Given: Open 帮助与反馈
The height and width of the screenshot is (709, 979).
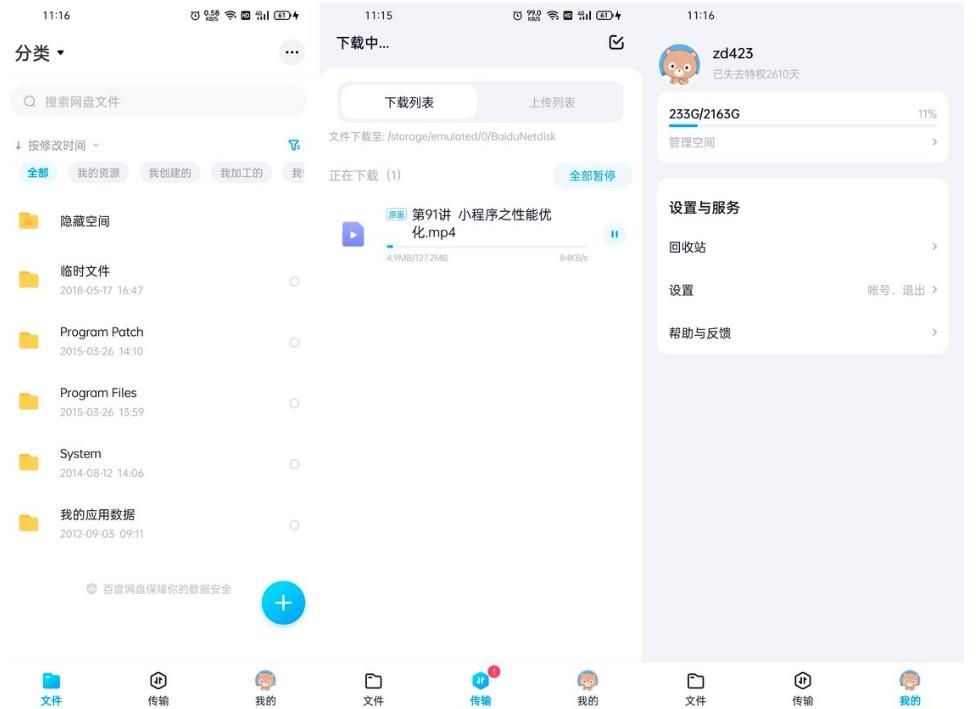Looking at the screenshot, I should click(802, 333).
